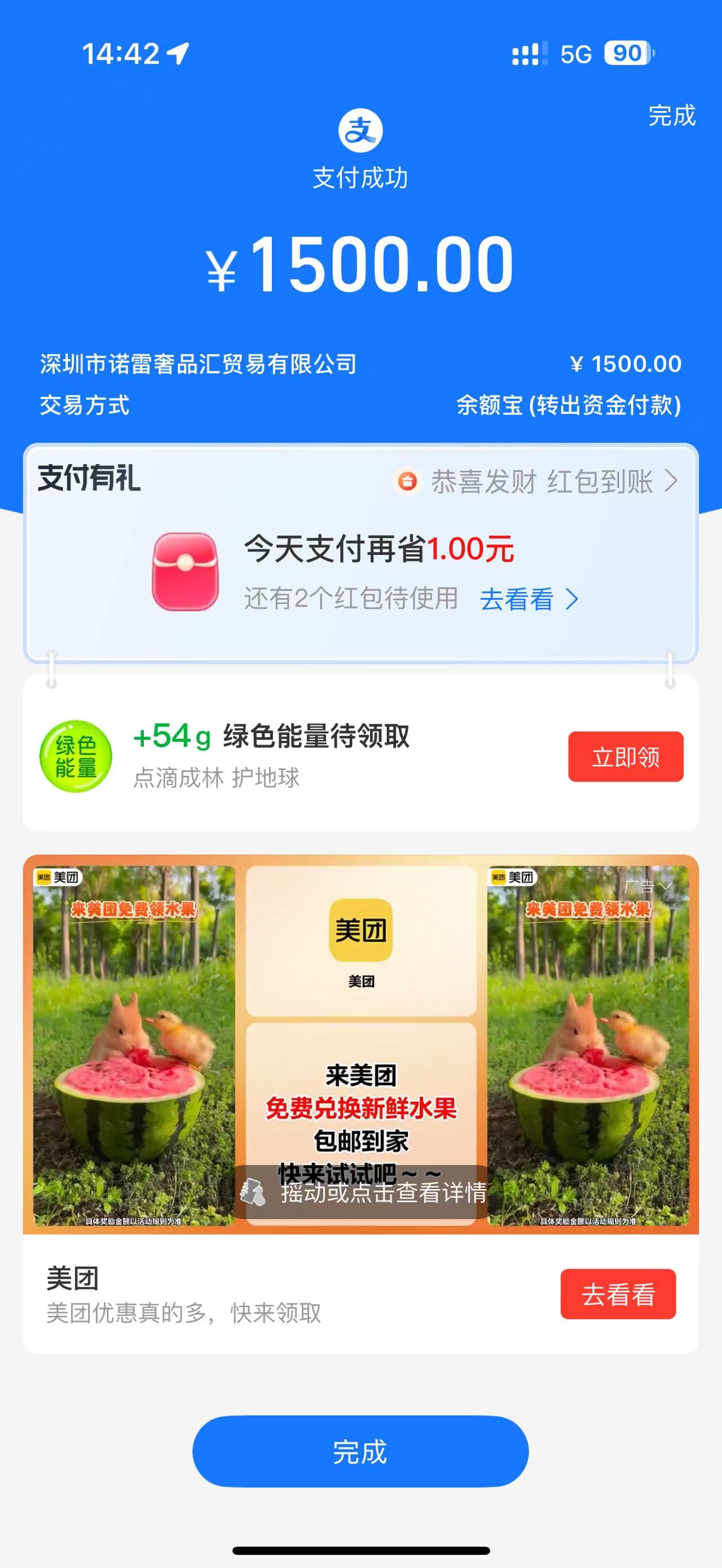Claim green energy with 立即领
The height and width of the screenshot is (1568, 722).
tap(625, 757)
